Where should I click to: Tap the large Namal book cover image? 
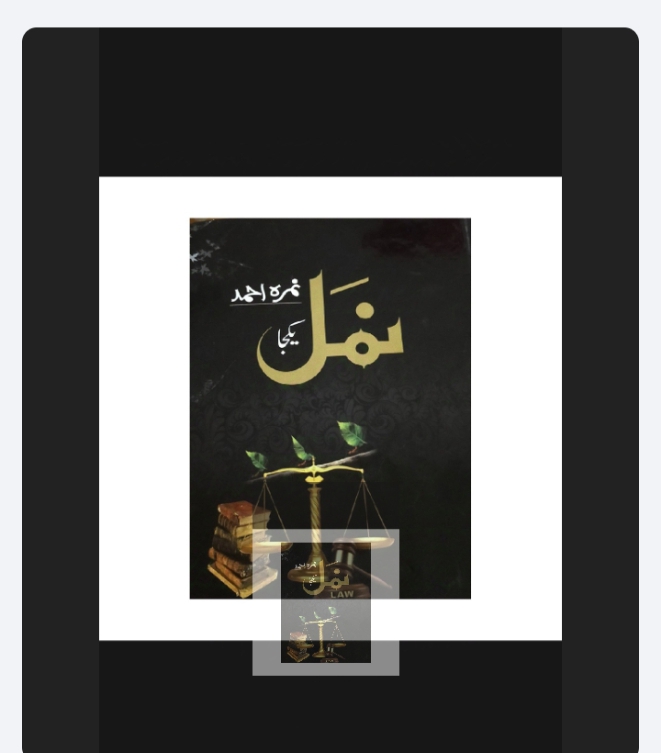(x=330, y=380)
